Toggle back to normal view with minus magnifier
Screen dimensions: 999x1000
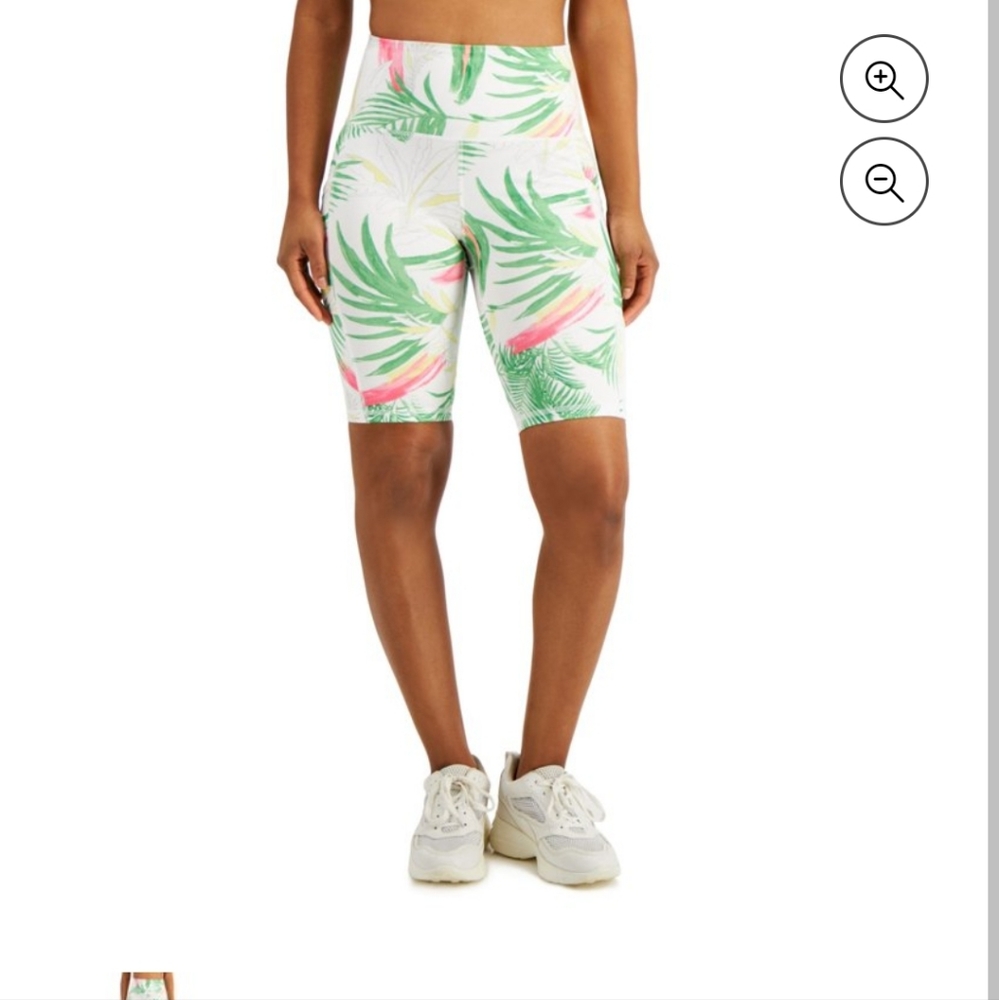pos(884,181)
